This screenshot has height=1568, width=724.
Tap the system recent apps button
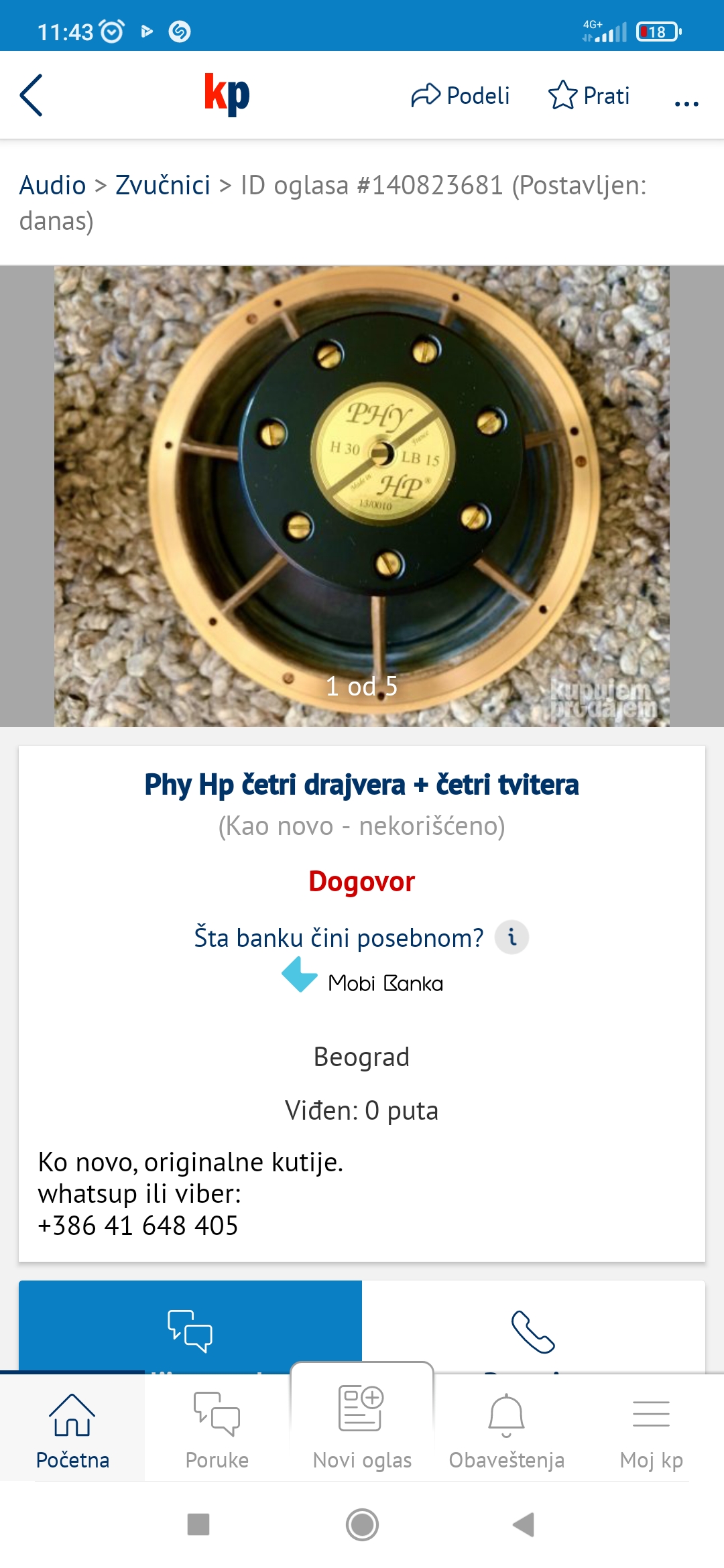click(198, 1524)
